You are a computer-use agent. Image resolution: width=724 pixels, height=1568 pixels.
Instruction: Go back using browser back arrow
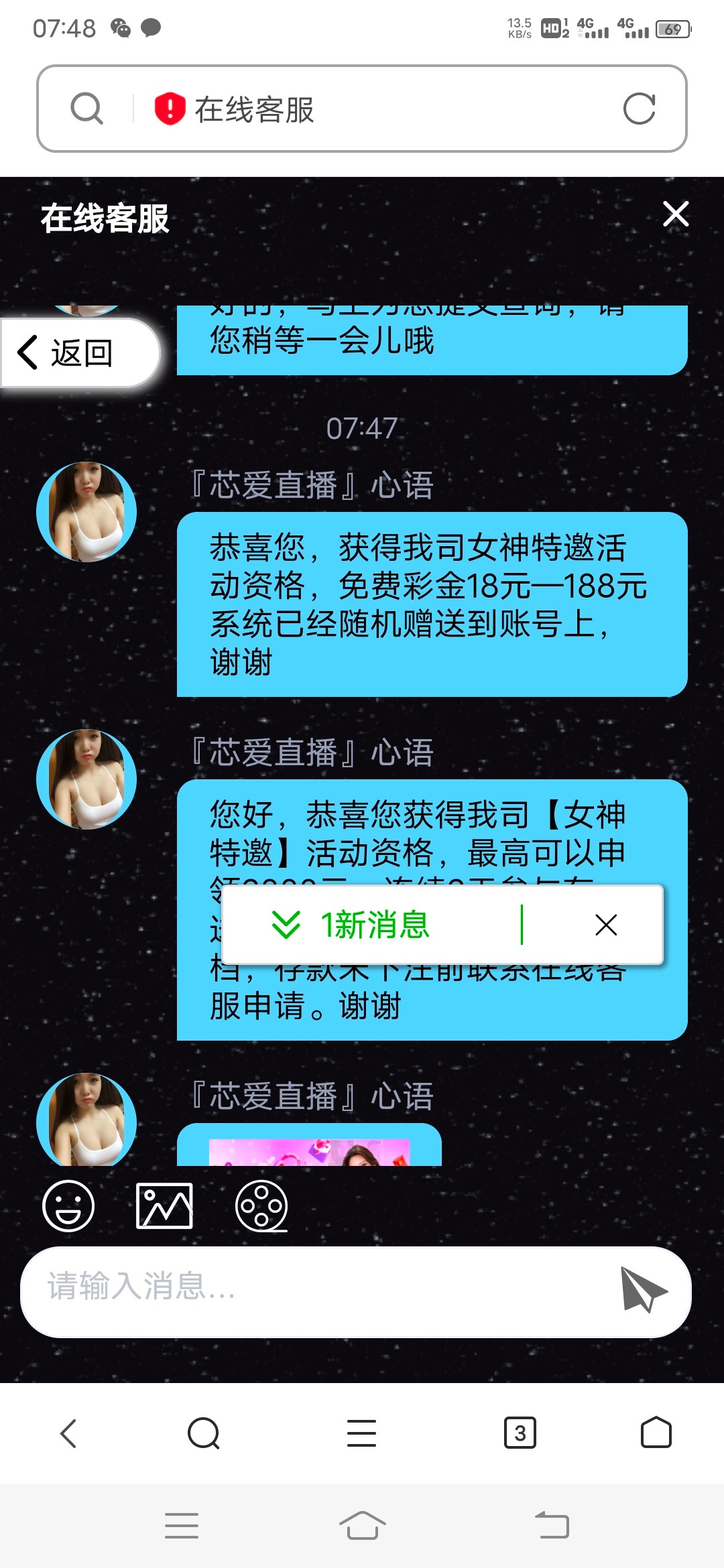68,1433
